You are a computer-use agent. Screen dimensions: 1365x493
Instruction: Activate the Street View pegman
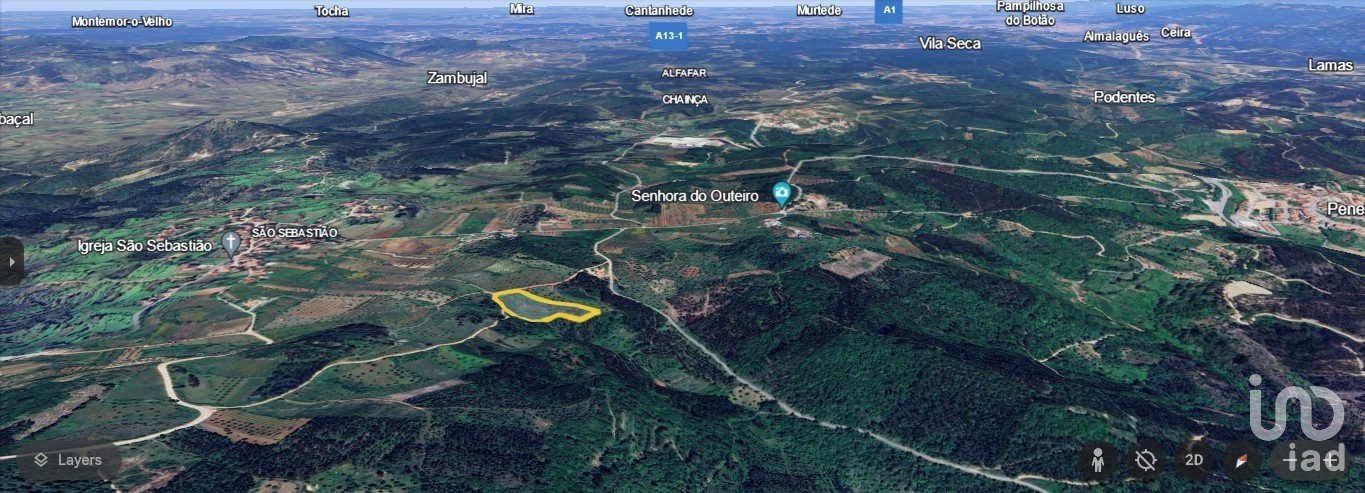[x=1098, y=460]
